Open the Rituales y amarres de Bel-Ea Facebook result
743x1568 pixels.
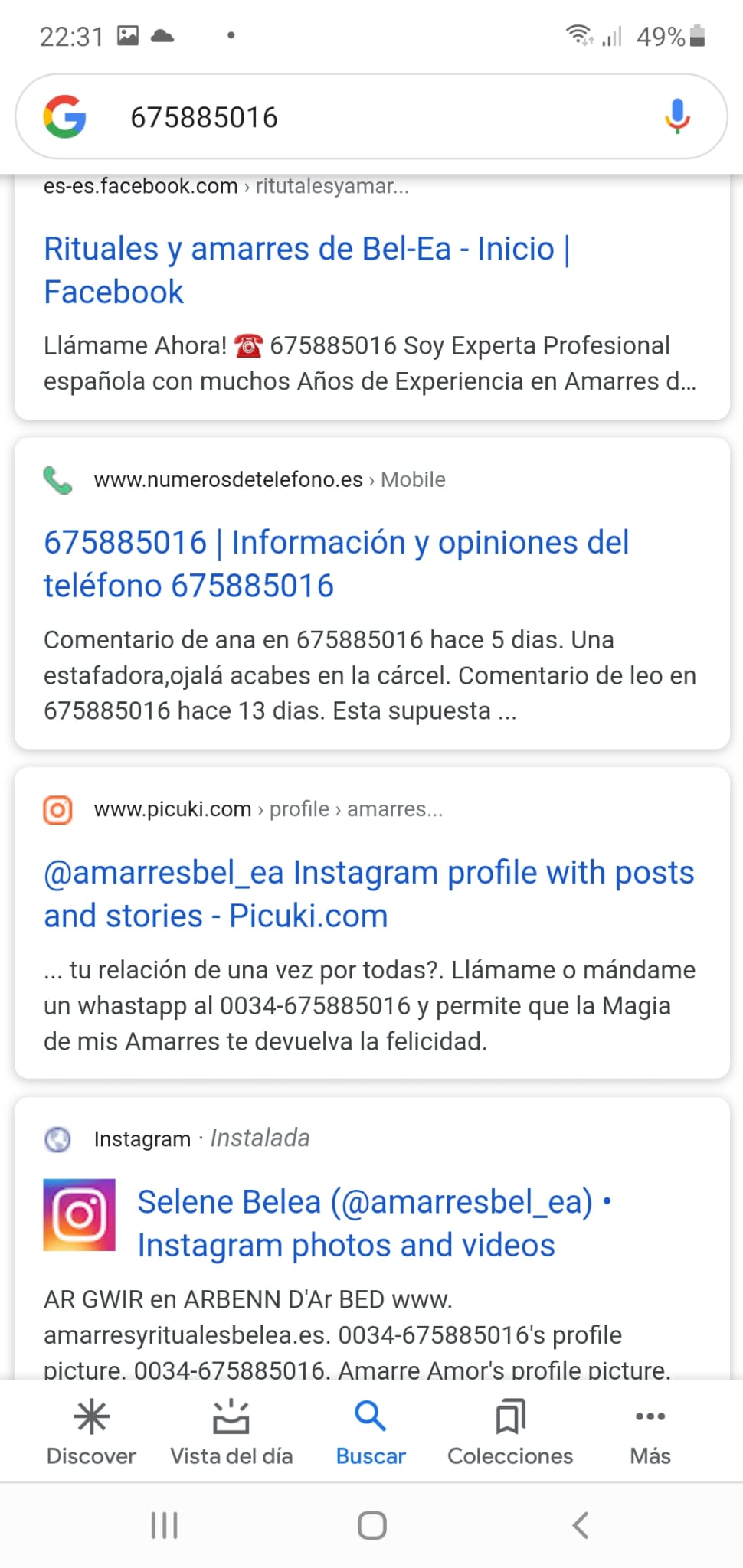306,270
